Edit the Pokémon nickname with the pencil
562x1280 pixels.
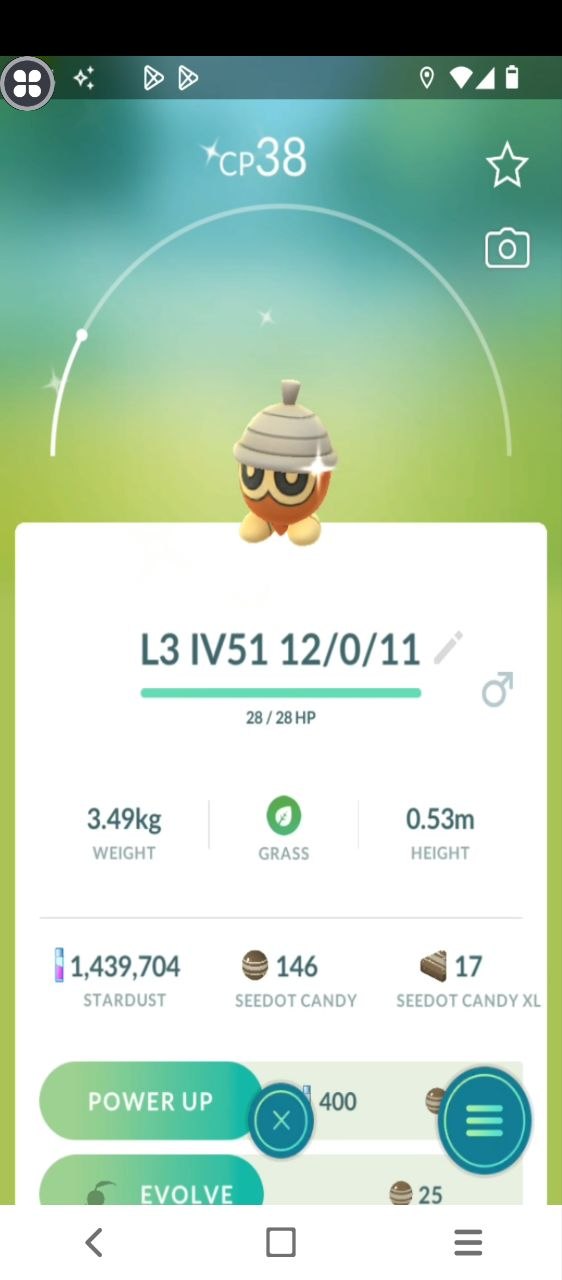(x=448, y=648)
